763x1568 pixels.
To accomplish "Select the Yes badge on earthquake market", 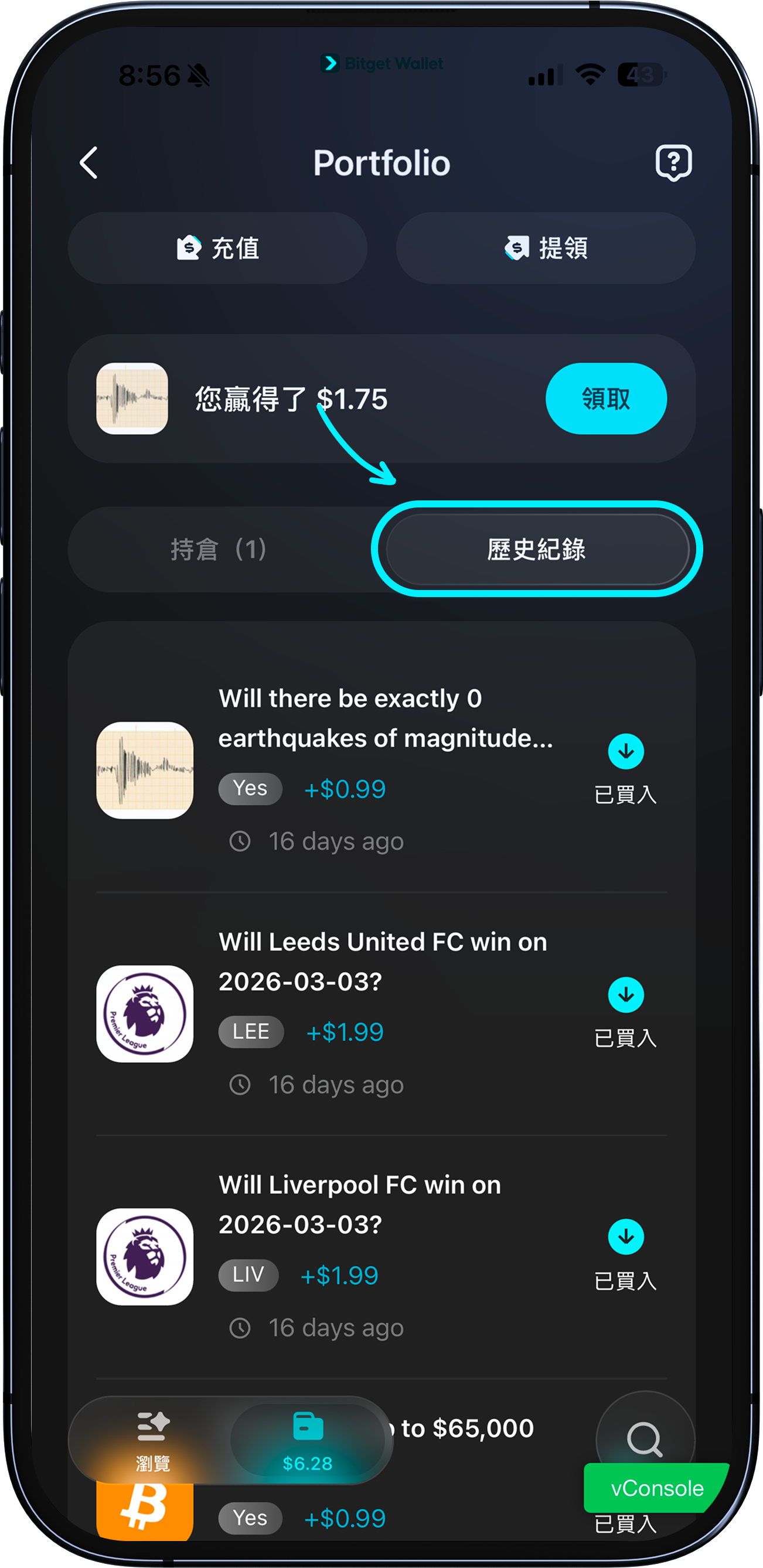I will [x=250, y=788].
